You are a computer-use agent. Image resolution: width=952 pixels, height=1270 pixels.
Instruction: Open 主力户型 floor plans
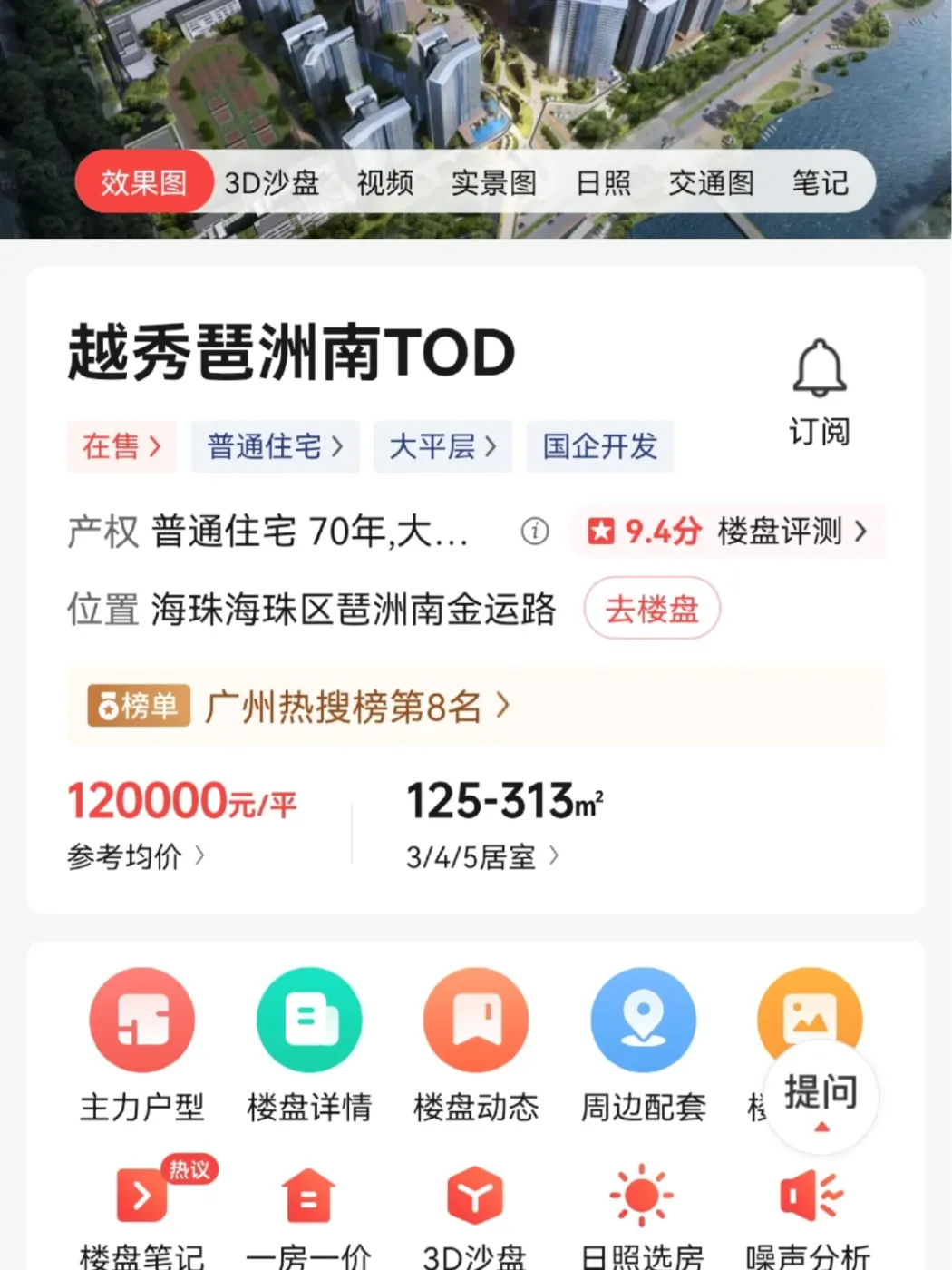[x=142, y=1043]
